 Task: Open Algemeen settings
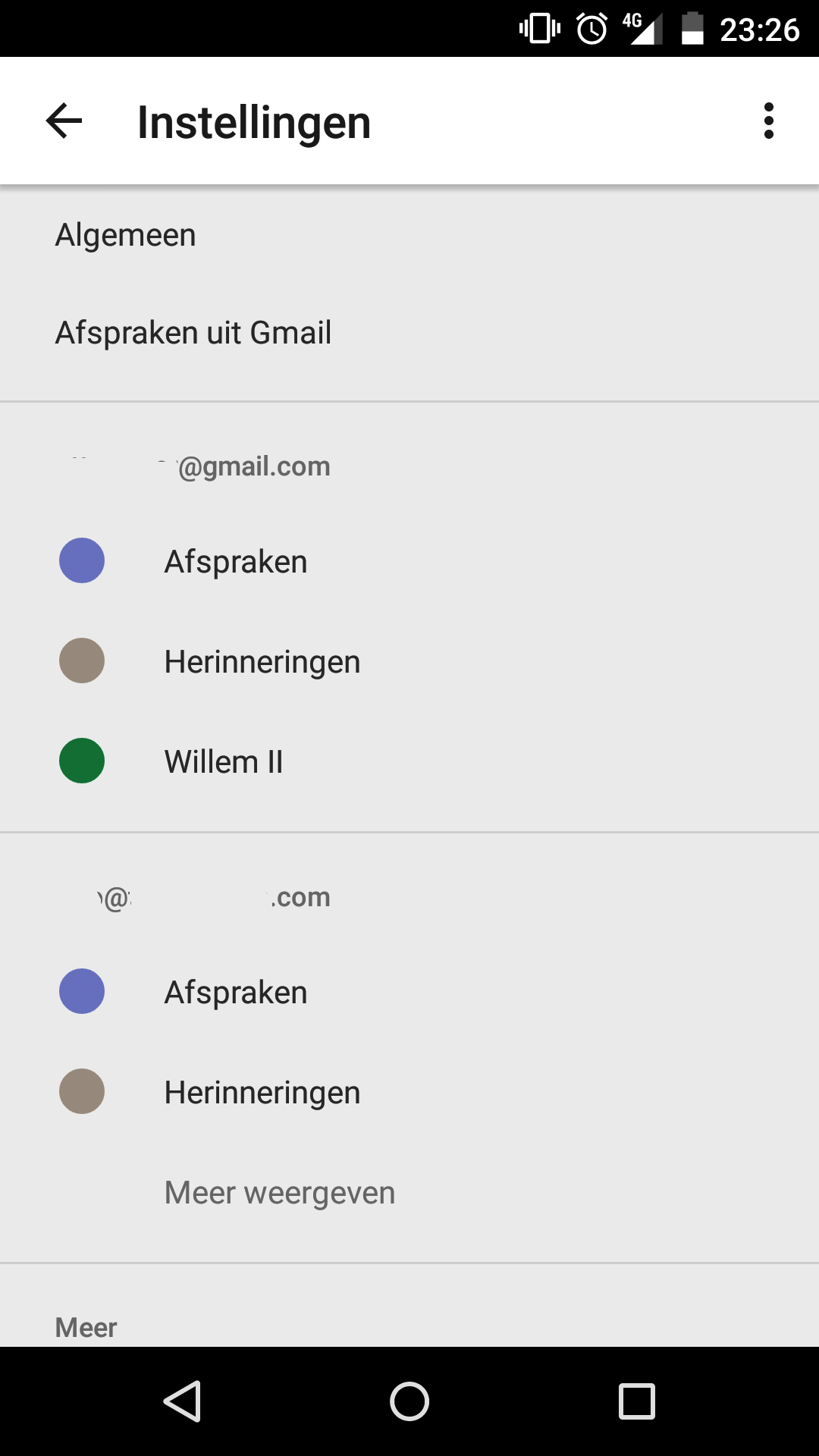coord(409,235)
